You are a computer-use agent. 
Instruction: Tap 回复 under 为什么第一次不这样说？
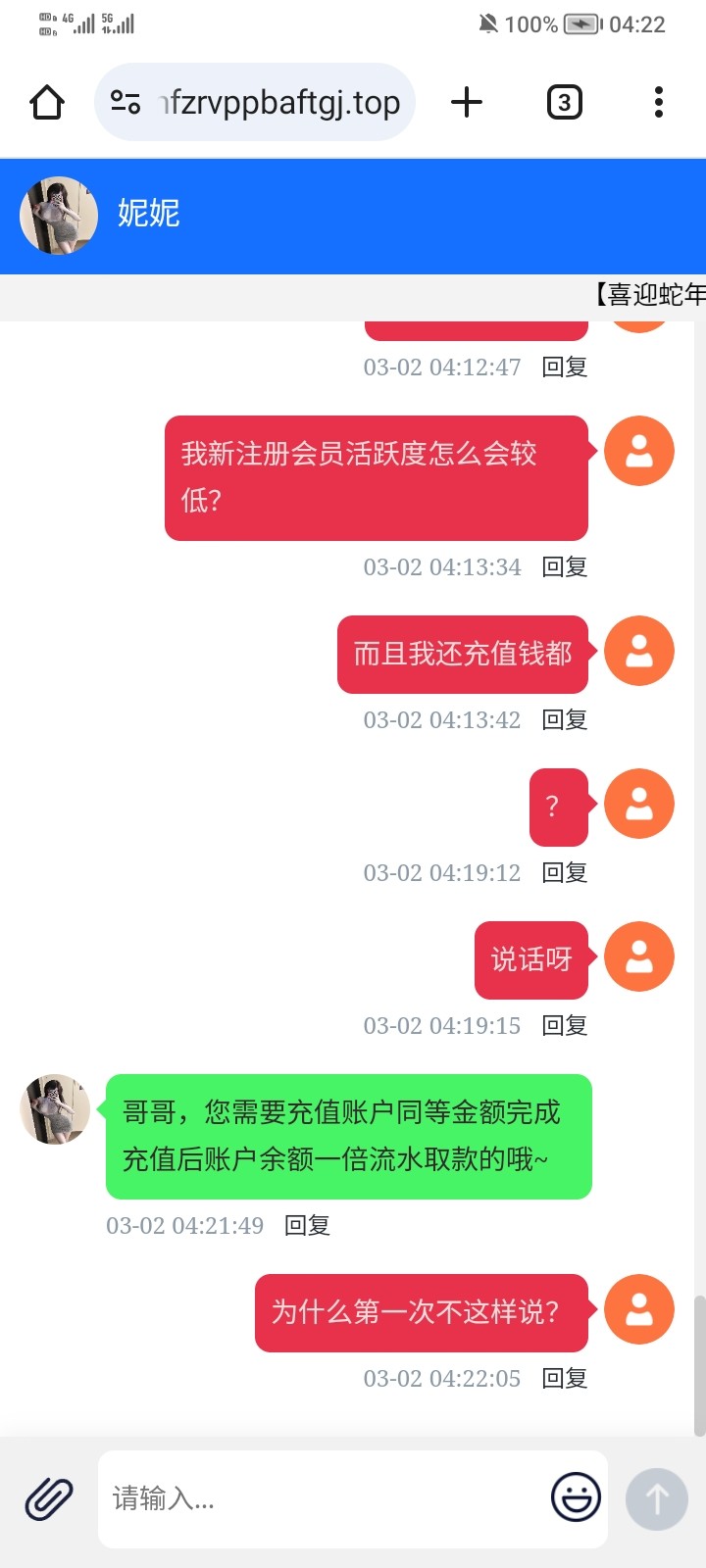tap(565, 1379)
